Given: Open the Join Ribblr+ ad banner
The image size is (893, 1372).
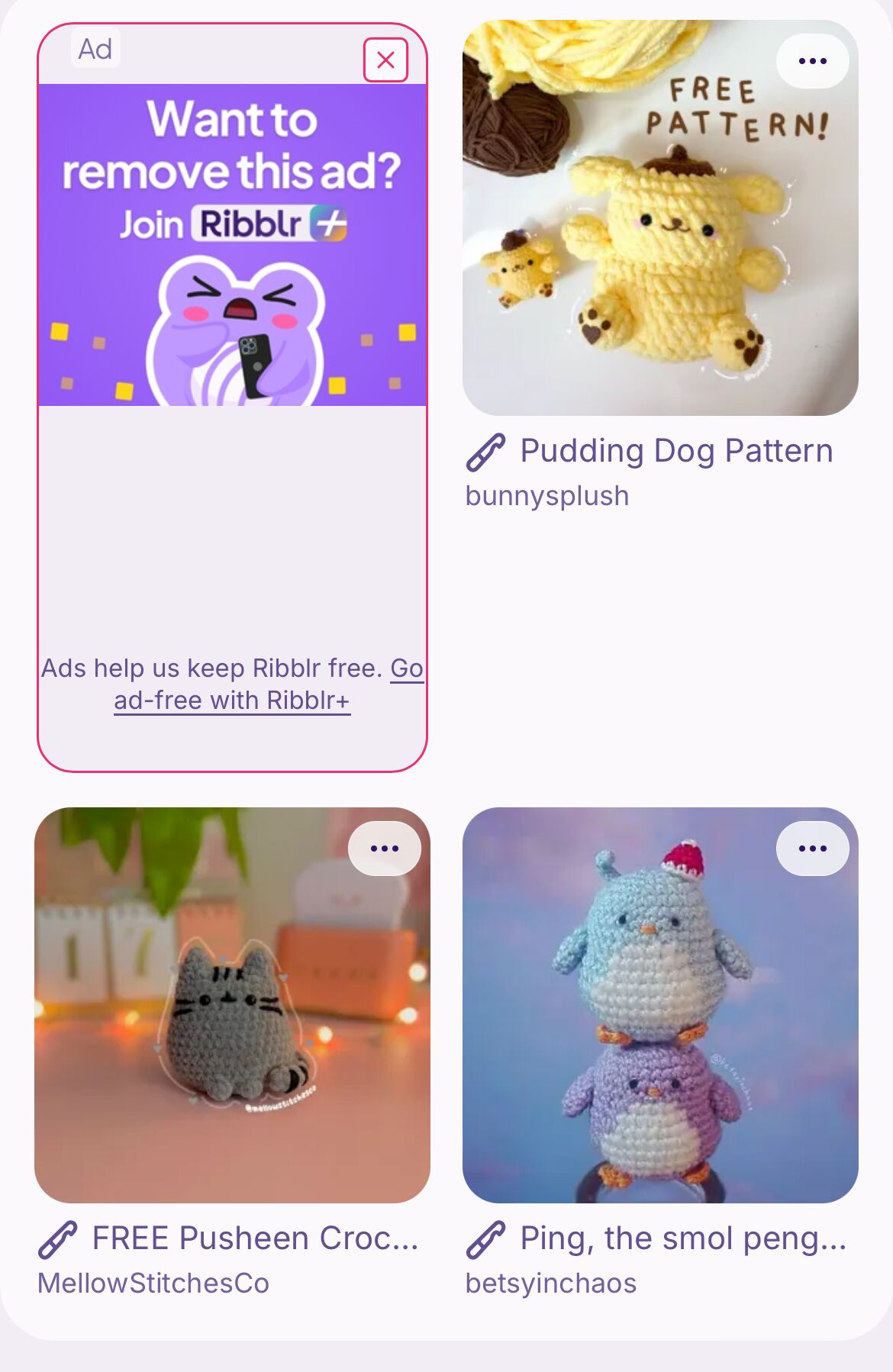Looking at the screenshot, I should [x=232, y=244].
